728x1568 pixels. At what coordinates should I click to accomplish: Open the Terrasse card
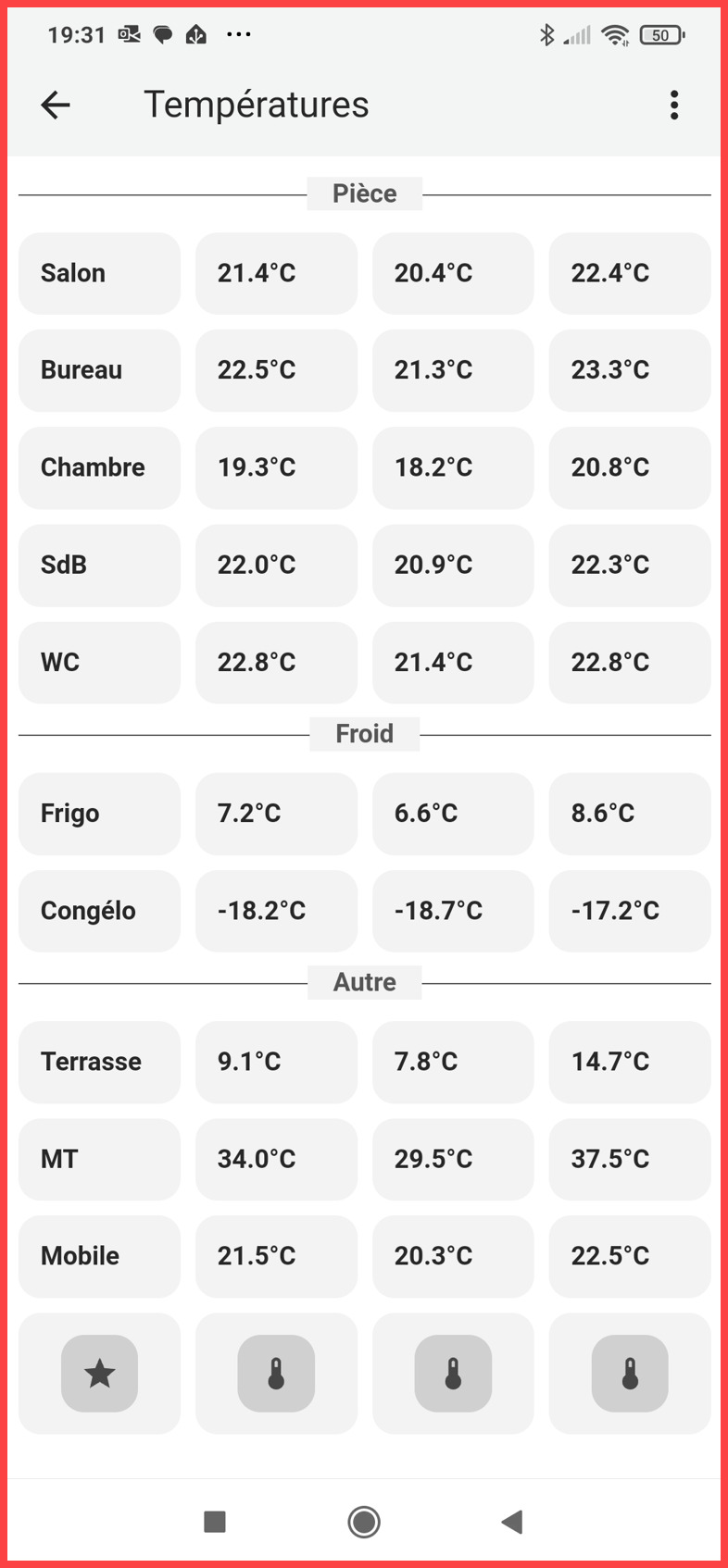[100, 1062]
